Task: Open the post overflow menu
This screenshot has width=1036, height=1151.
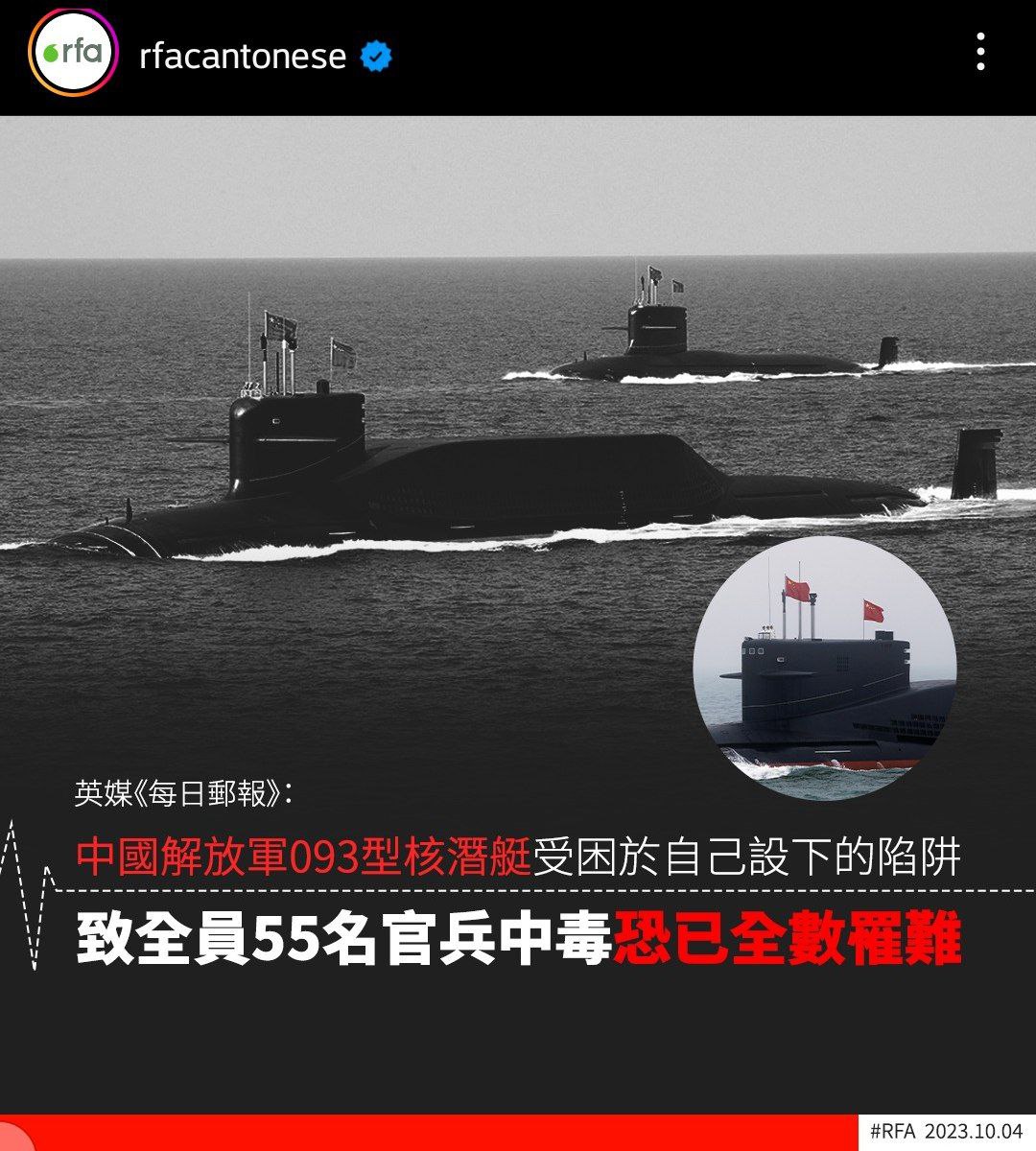Action: click(x=979, y=52)
